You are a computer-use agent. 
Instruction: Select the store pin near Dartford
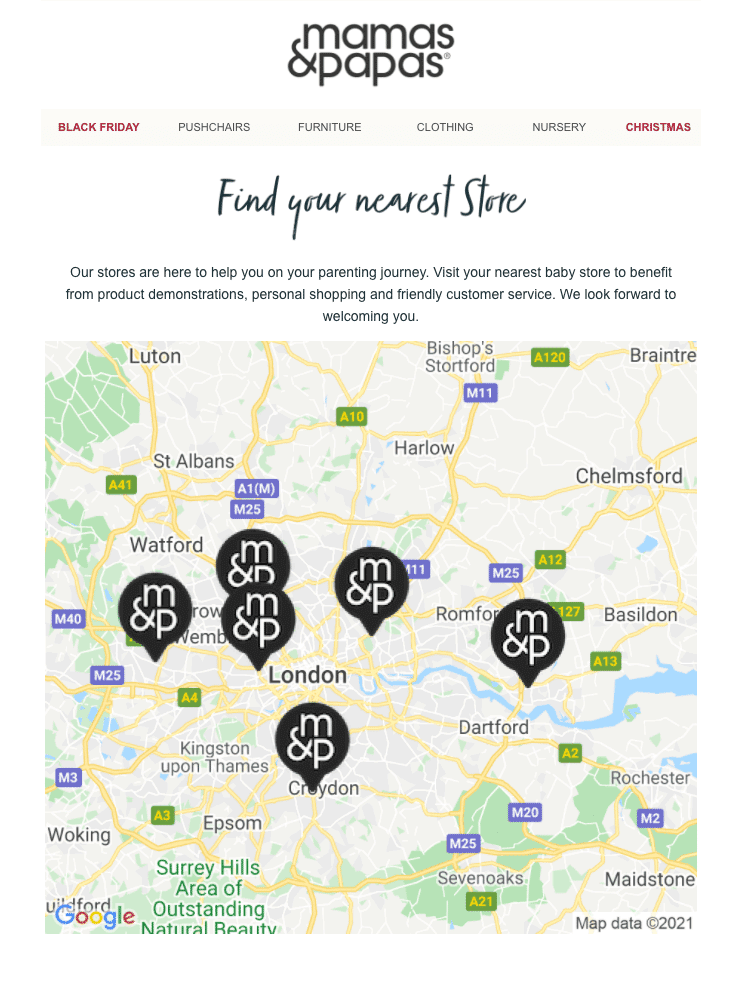point(528,637)
